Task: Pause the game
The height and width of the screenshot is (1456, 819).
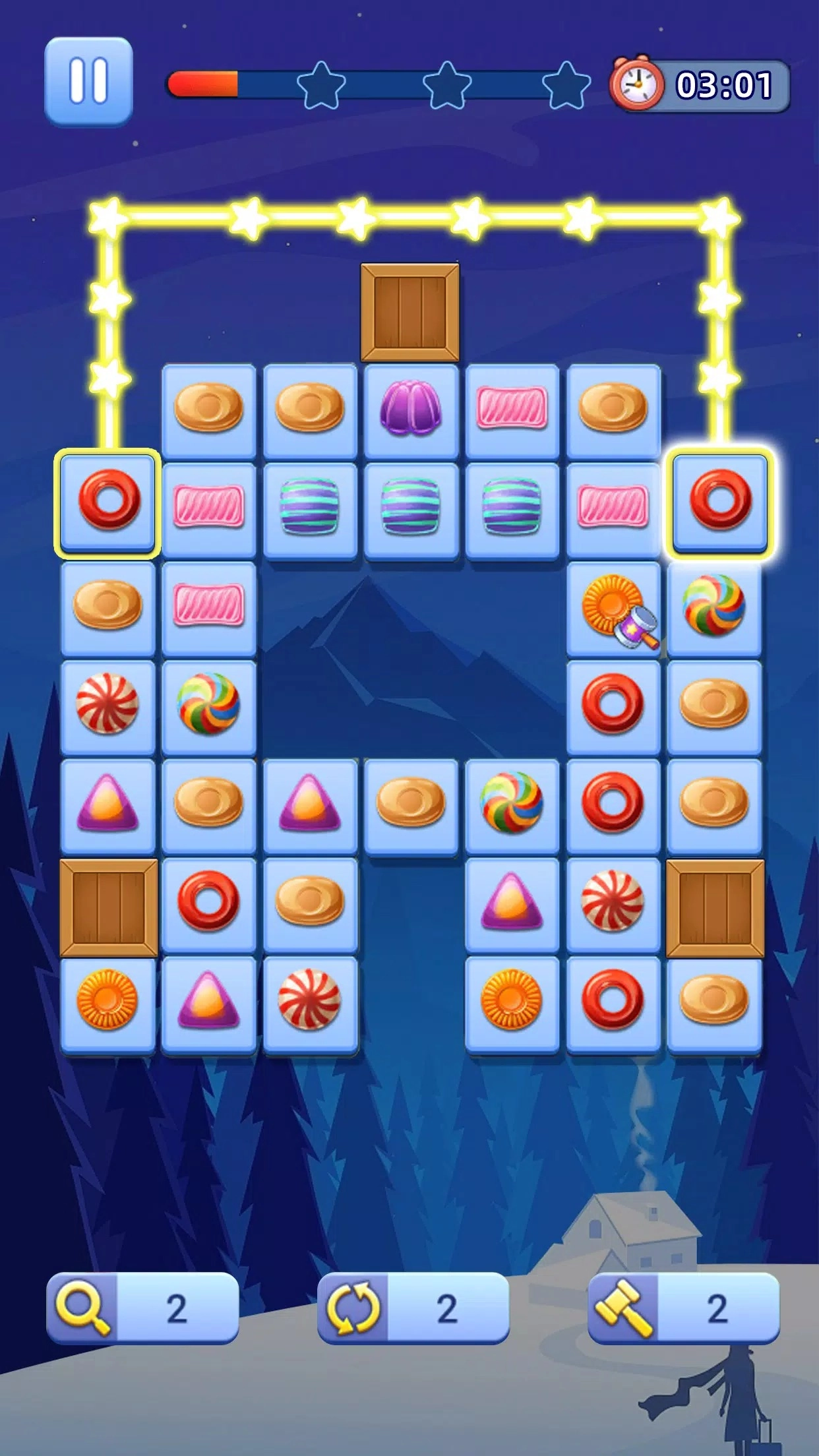Action: click(x=88, y=82)
